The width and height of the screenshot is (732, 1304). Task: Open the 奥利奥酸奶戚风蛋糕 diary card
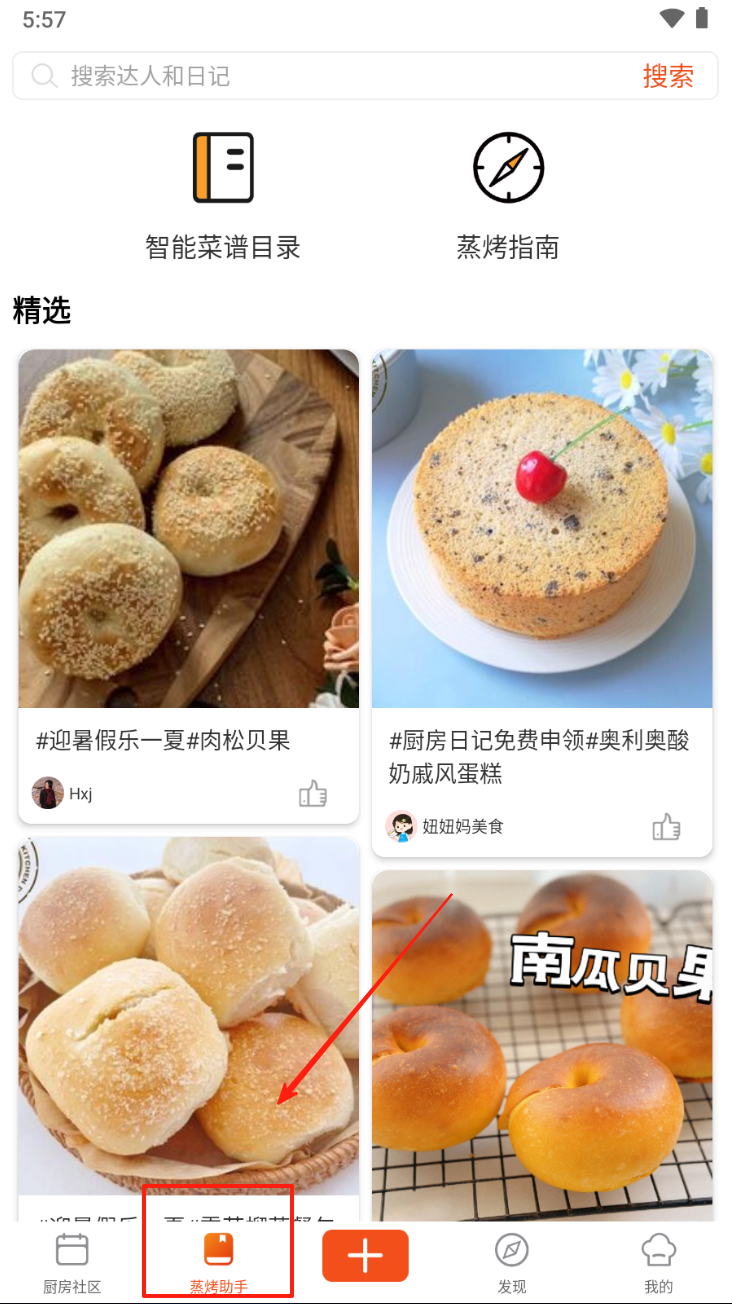[x=542, y=530]
